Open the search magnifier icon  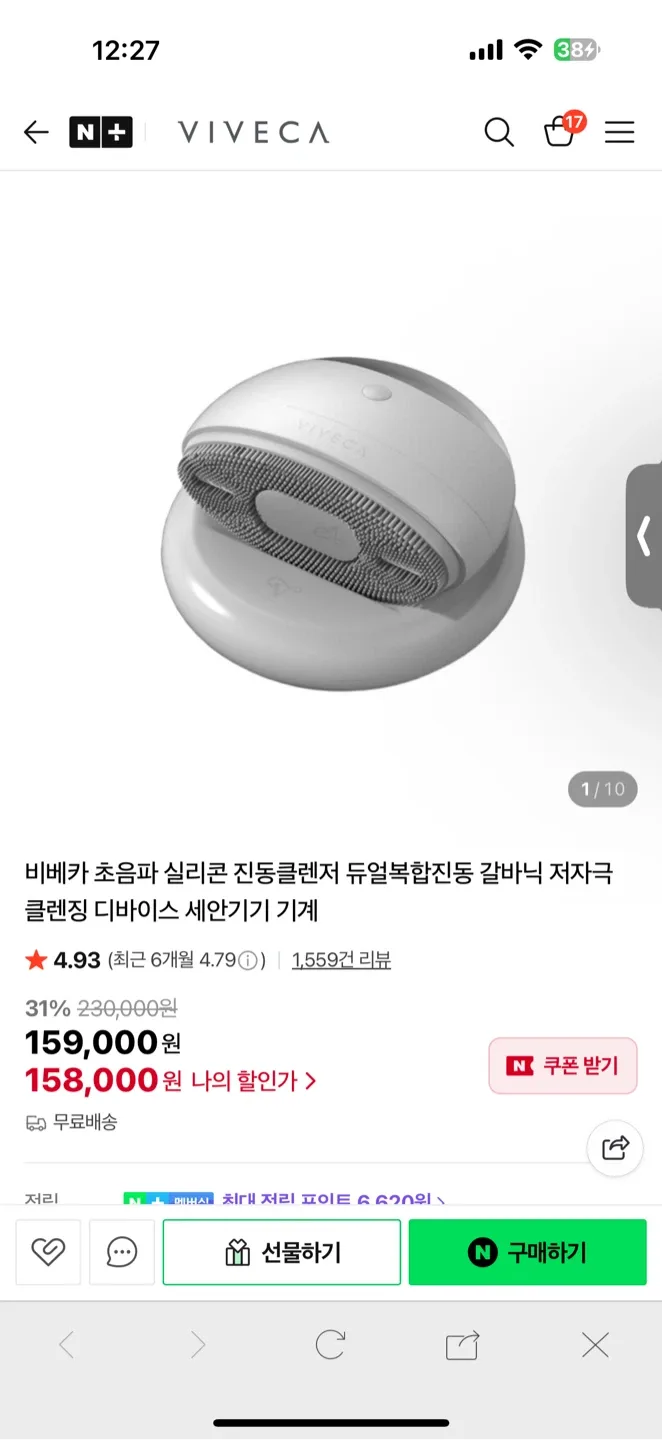click(498, 132)
